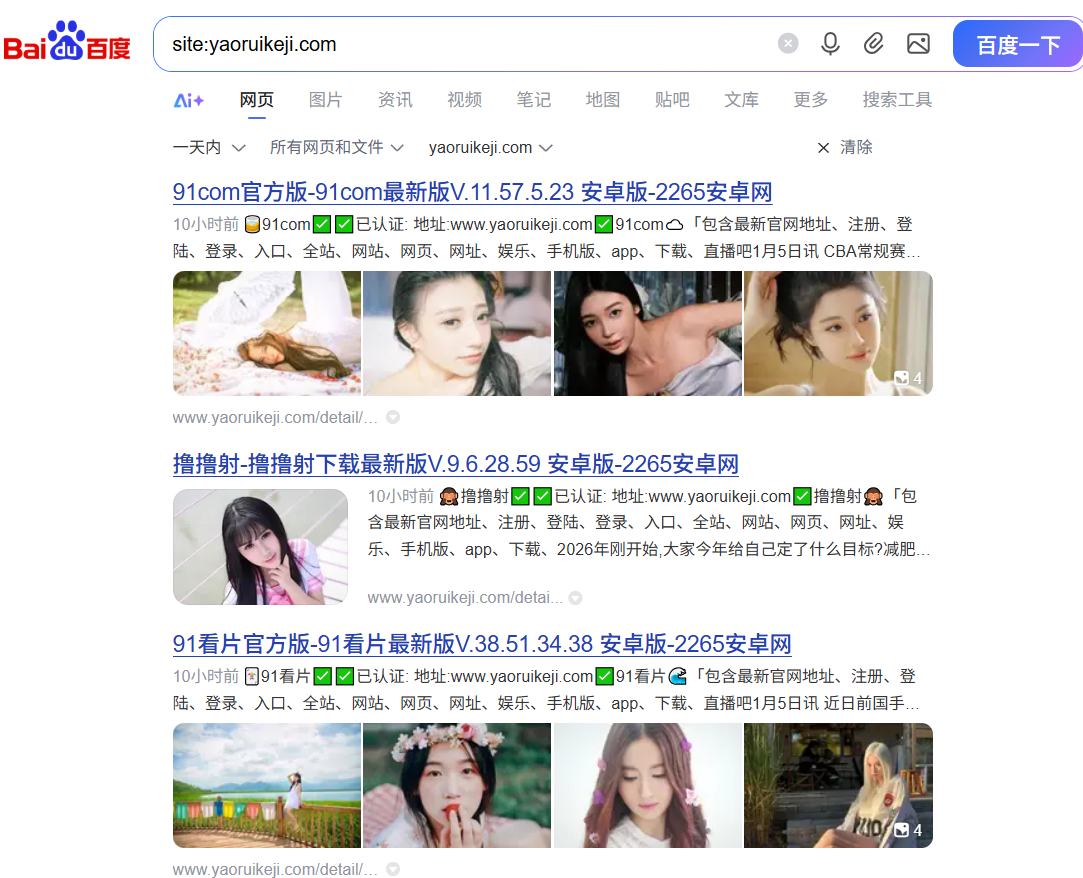
Task: Expand the 更多 tab options
Action: (x=811, y=100)
